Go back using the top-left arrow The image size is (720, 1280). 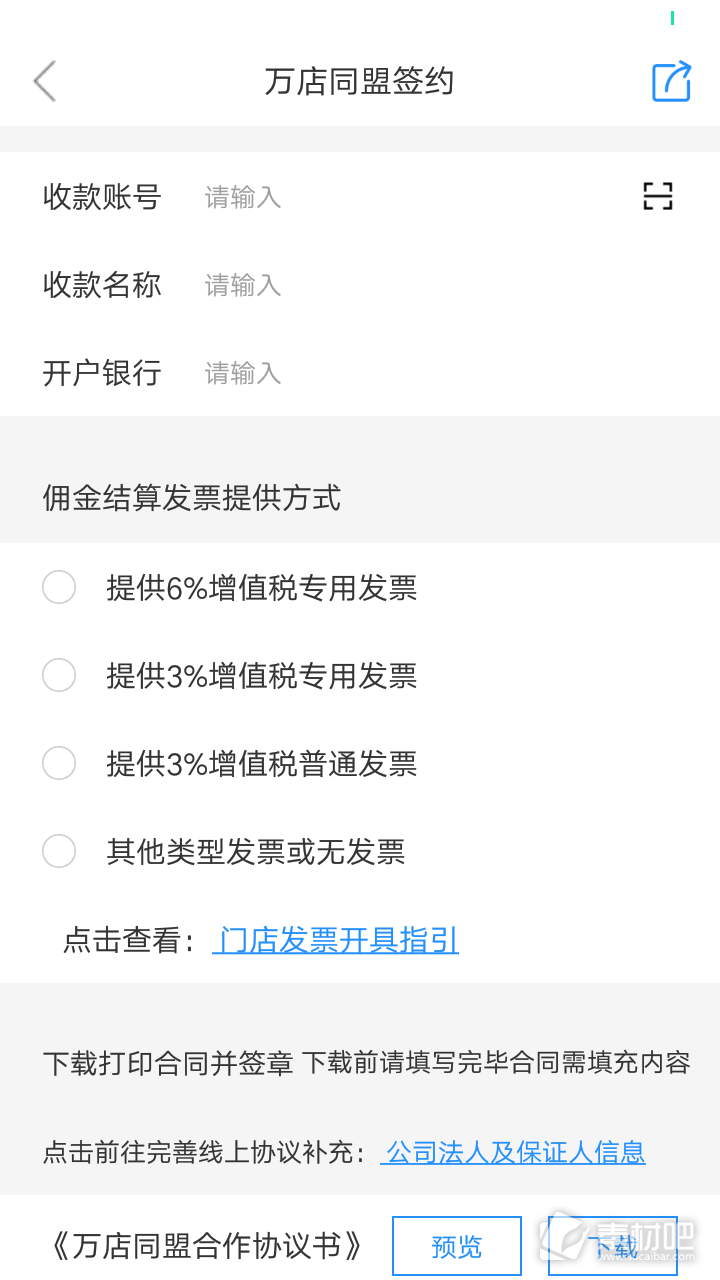tap(44, 81)
